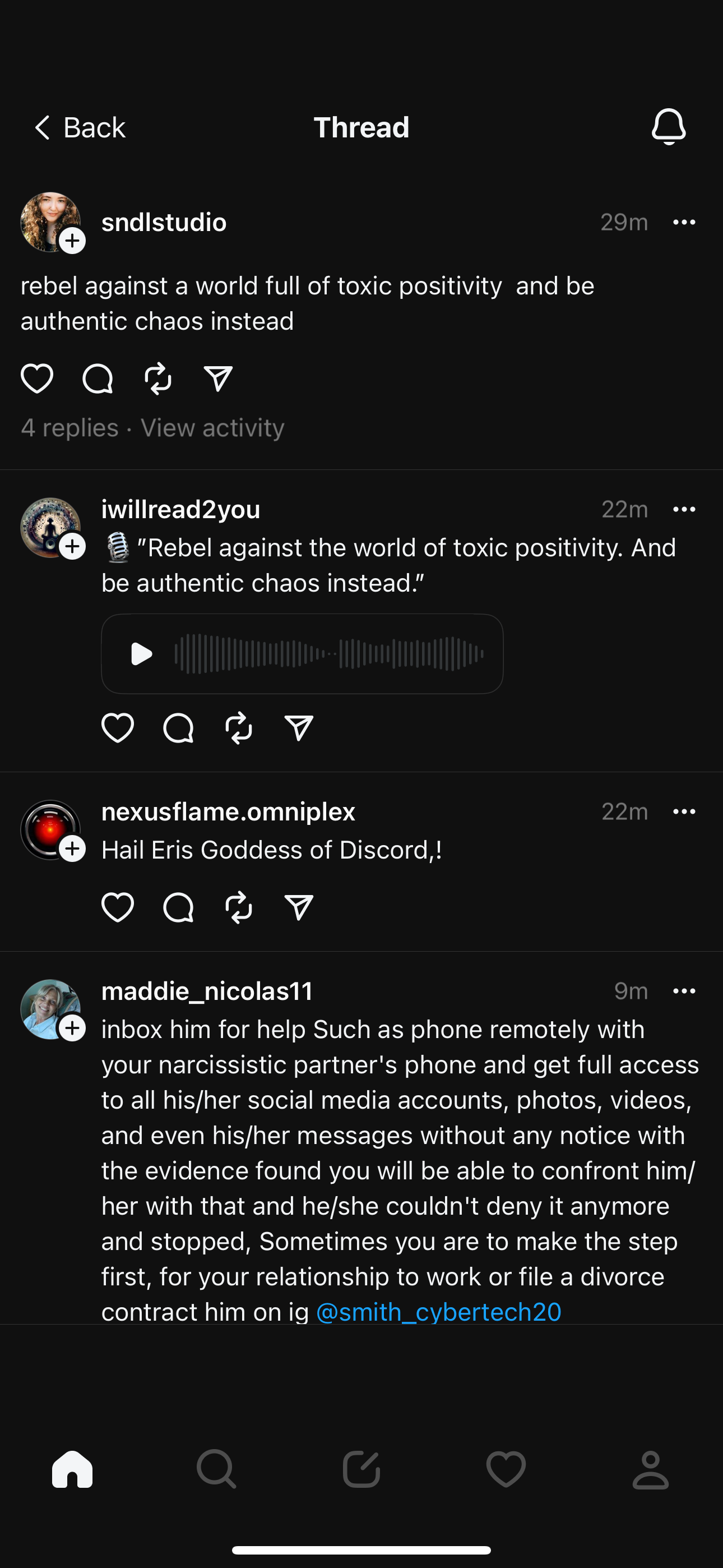Repost iwillread2you's reply

pos(239,727)
